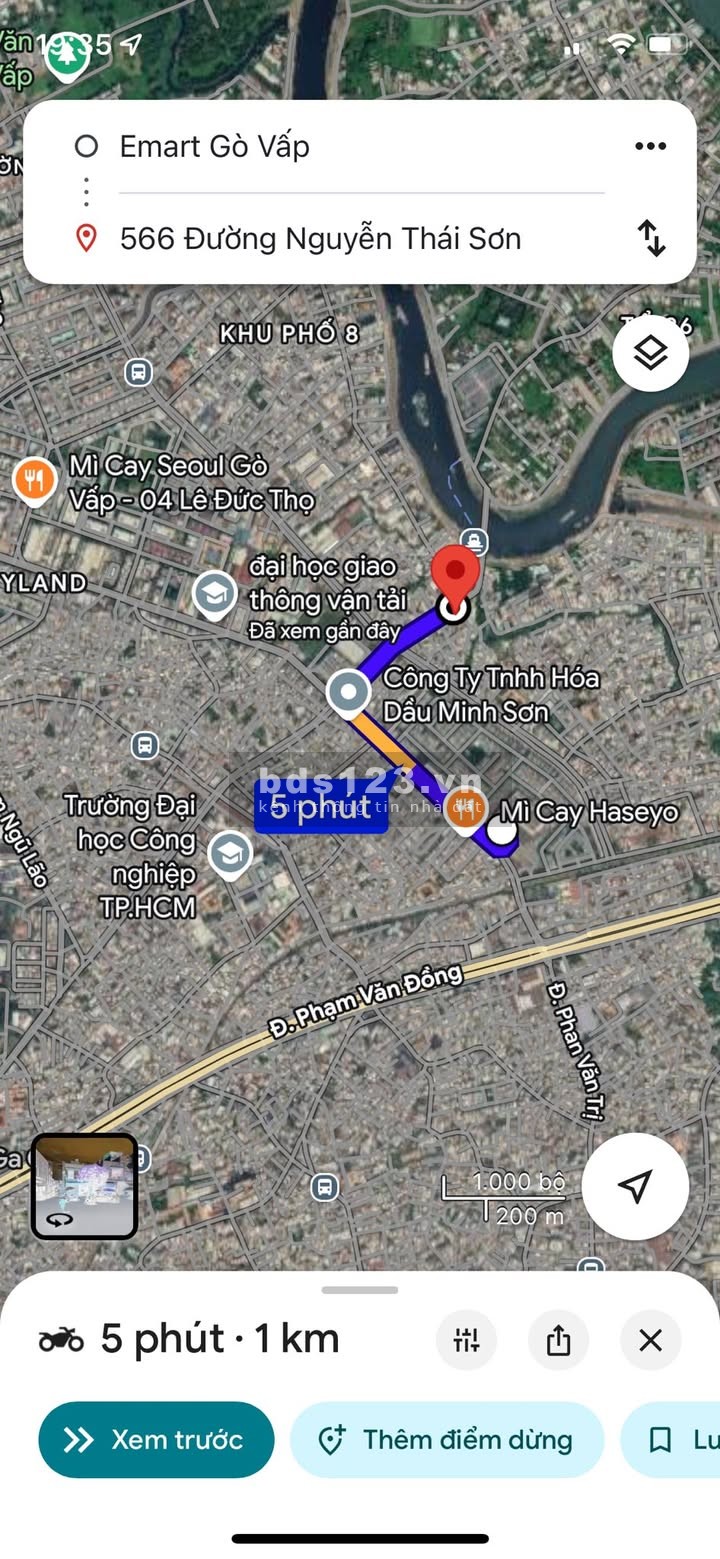This screenshot has width=720, height=1559.
Task: Edit the Emart Gò Vấp starting point
Action: 214,147
